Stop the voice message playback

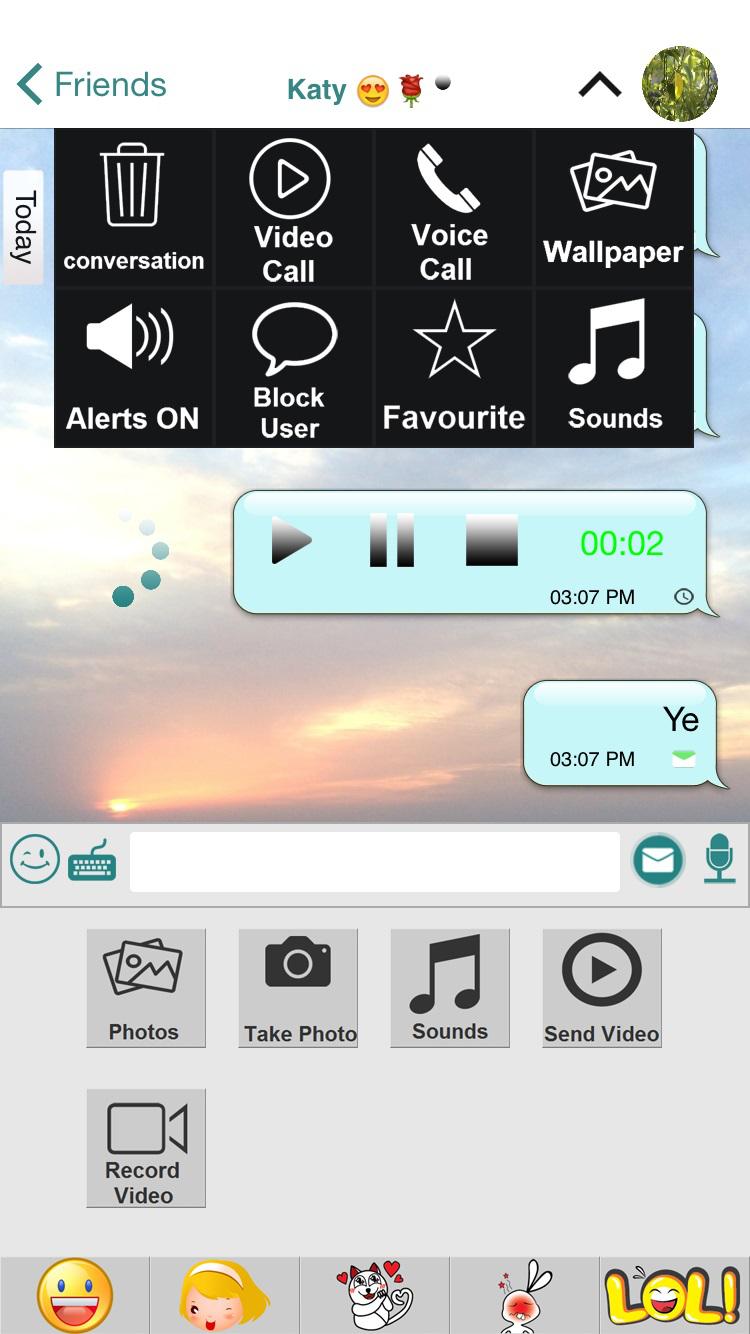pos(492,541)
